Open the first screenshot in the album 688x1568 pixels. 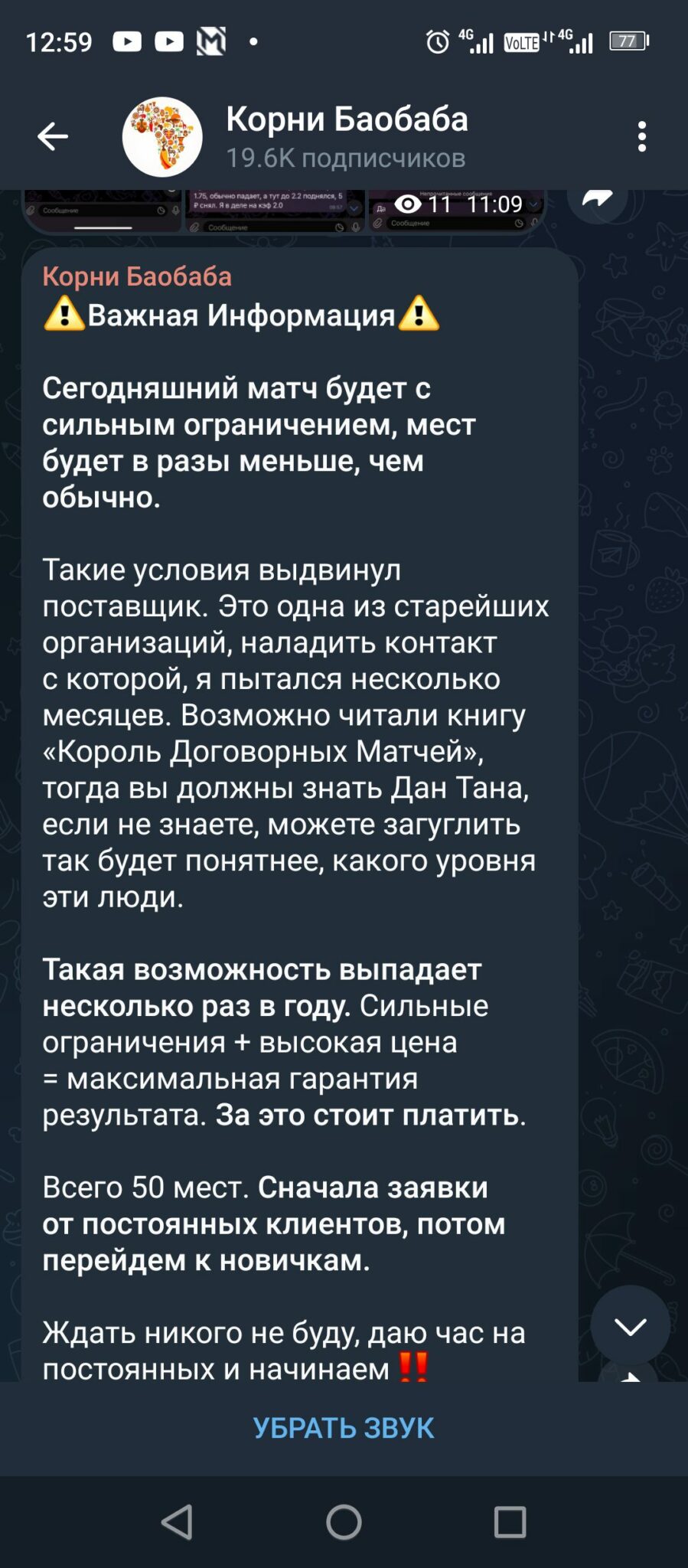pyautogui.click(x=103, y=211)
